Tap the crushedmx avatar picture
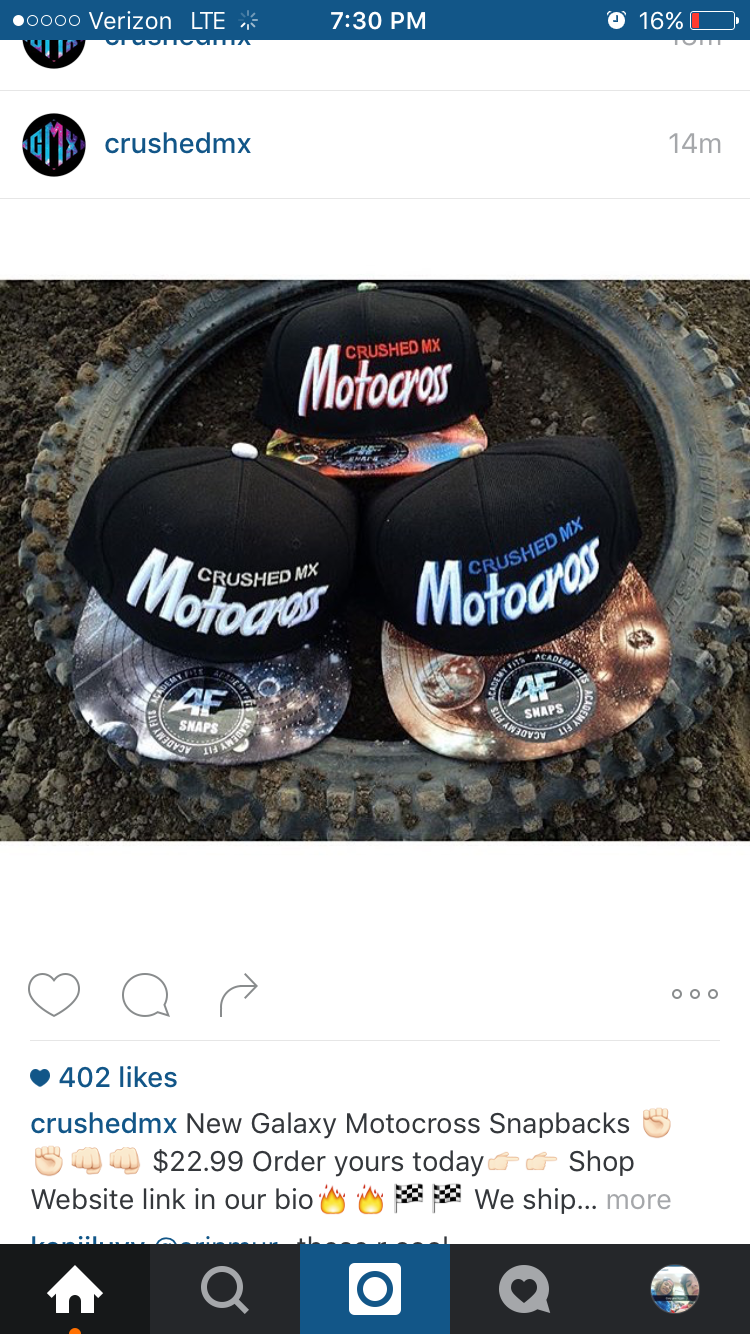Image resolution: width=750 pixels, height=1334 pixels. (54, 145)
